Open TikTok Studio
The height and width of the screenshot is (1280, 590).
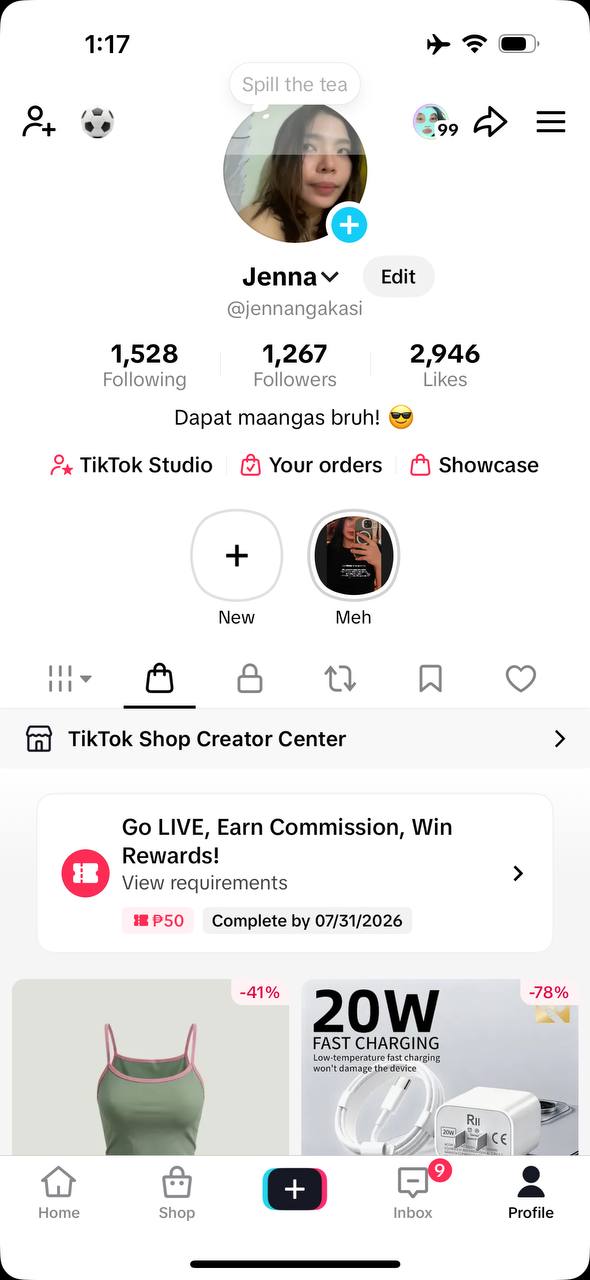pos(131,465)
